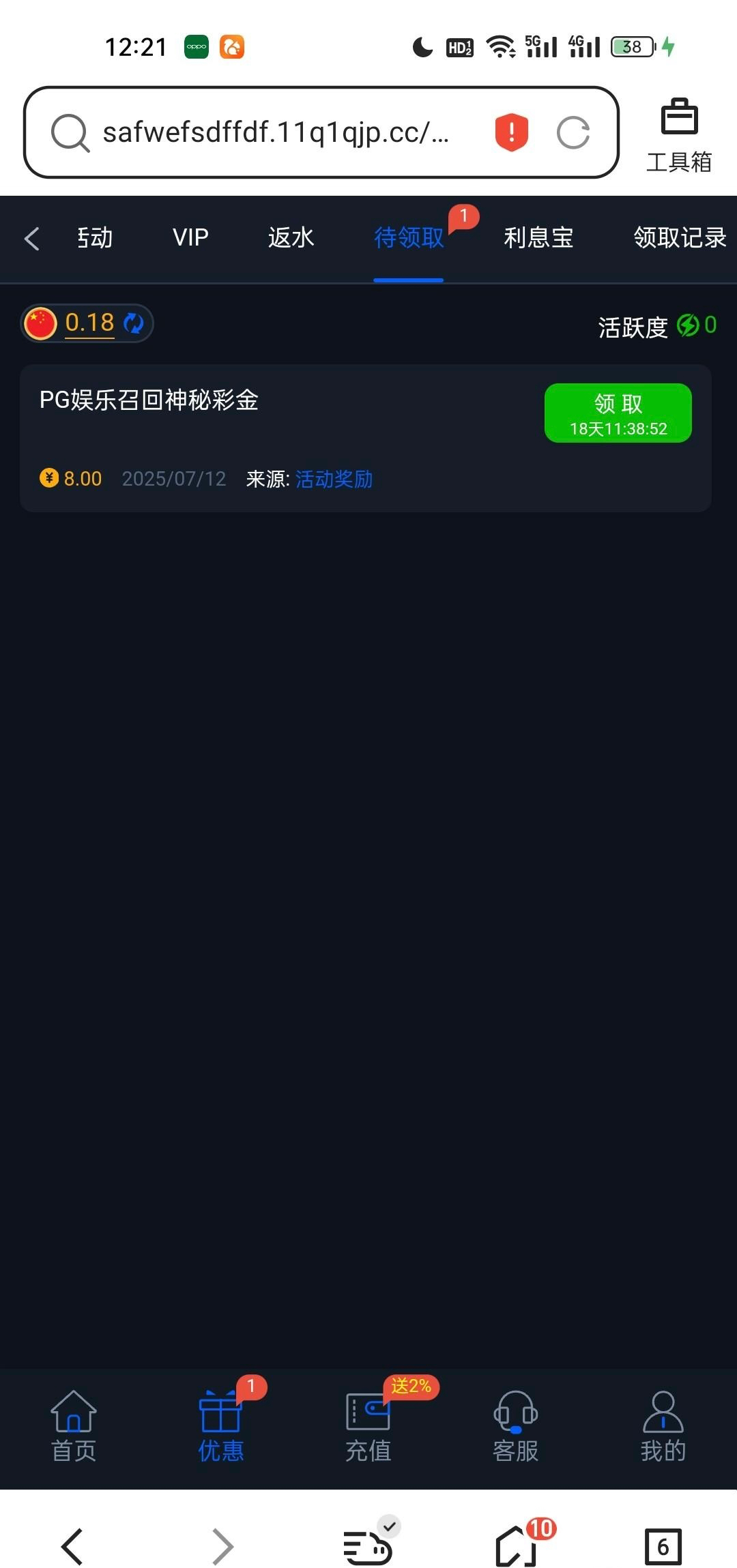Switch to the VIP tab
737x1568 pixels.
pyautogui.click(x=190, y=237)
